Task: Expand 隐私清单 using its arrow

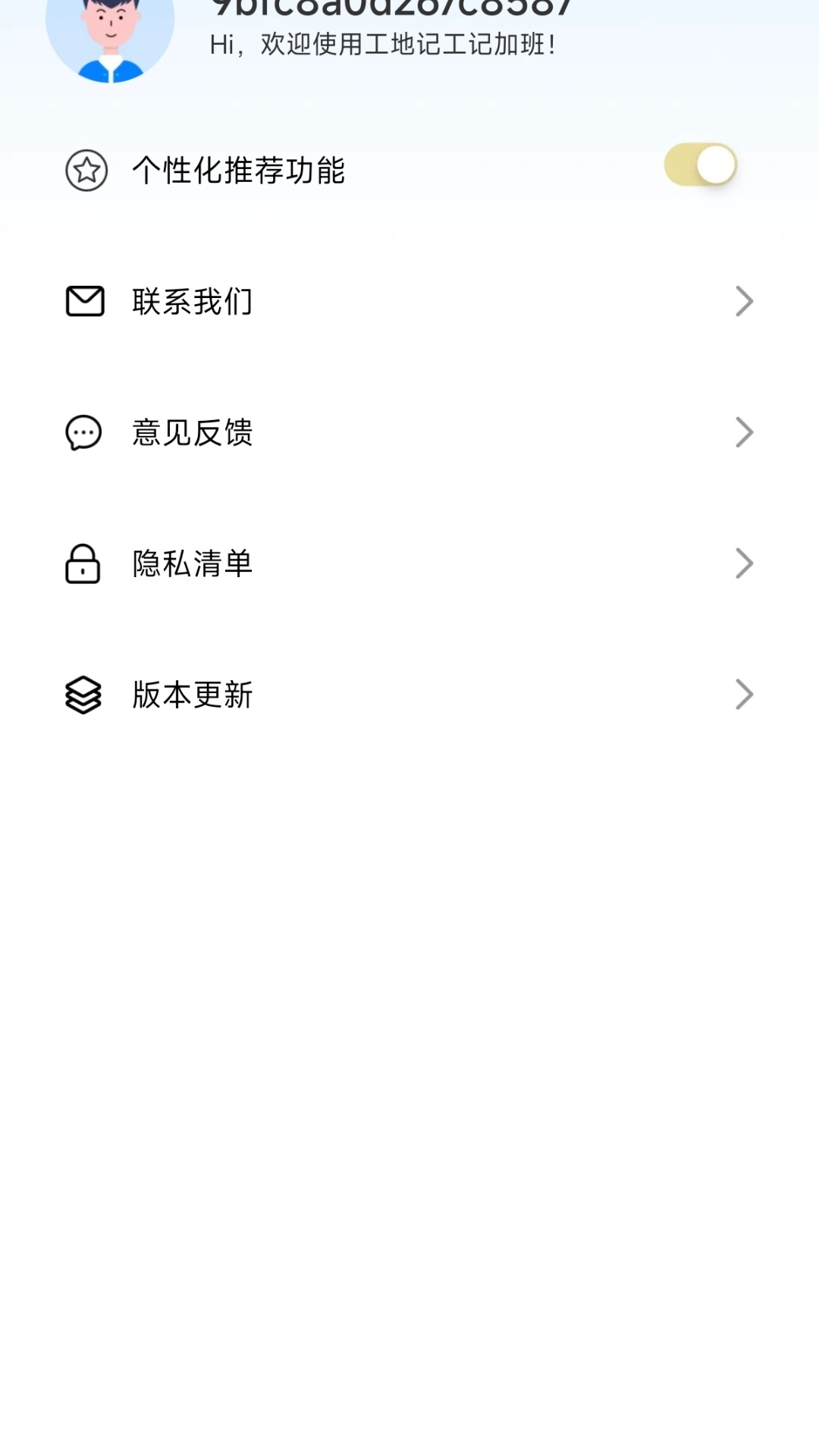Action: (x=743, y=564)
